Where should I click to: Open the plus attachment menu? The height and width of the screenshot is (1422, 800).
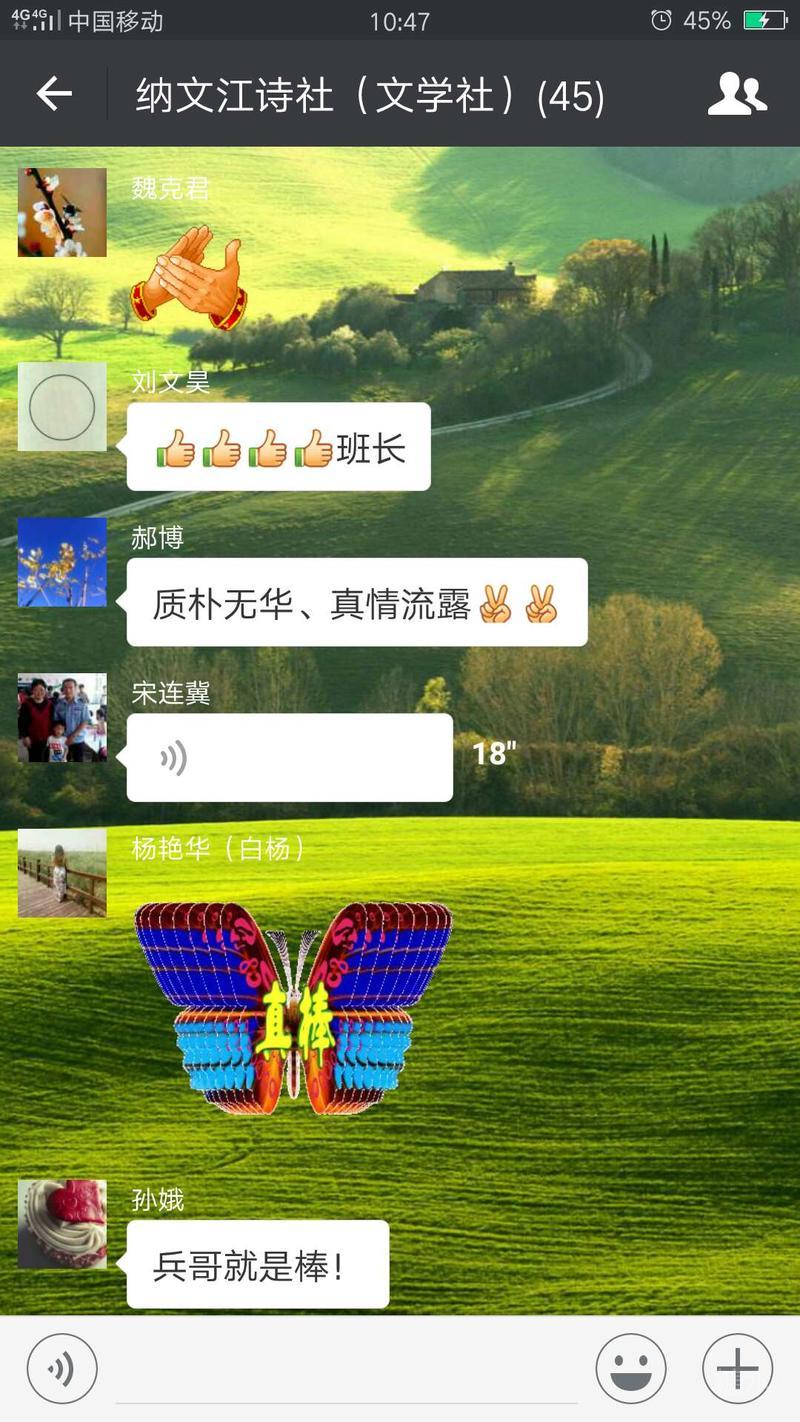[737, 1369]
